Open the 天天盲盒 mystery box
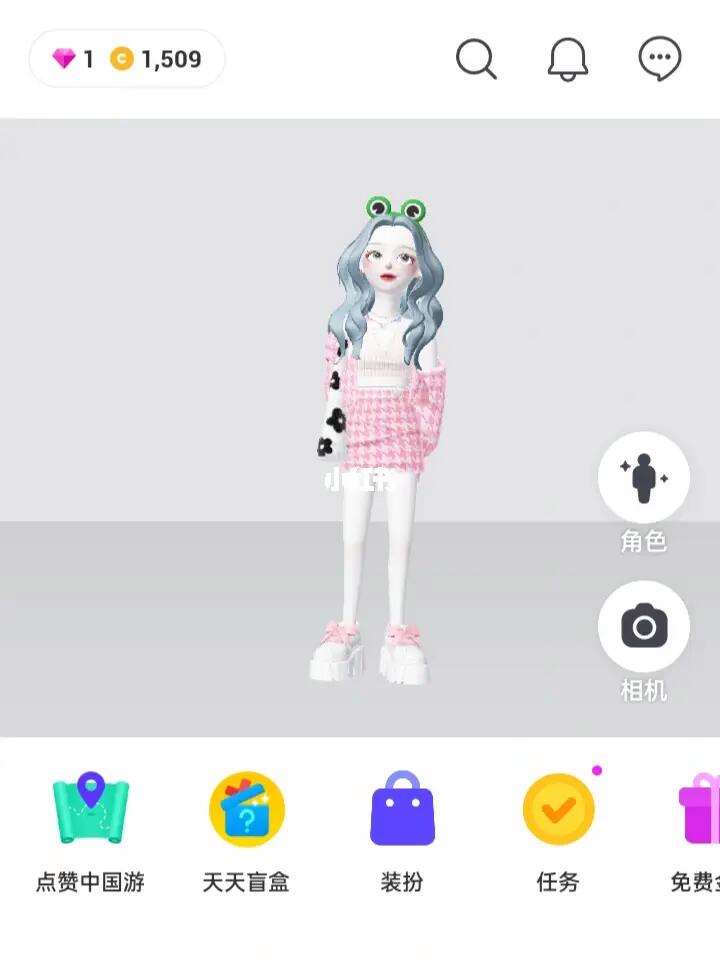 pyautogui.click(x=246, y=810)
